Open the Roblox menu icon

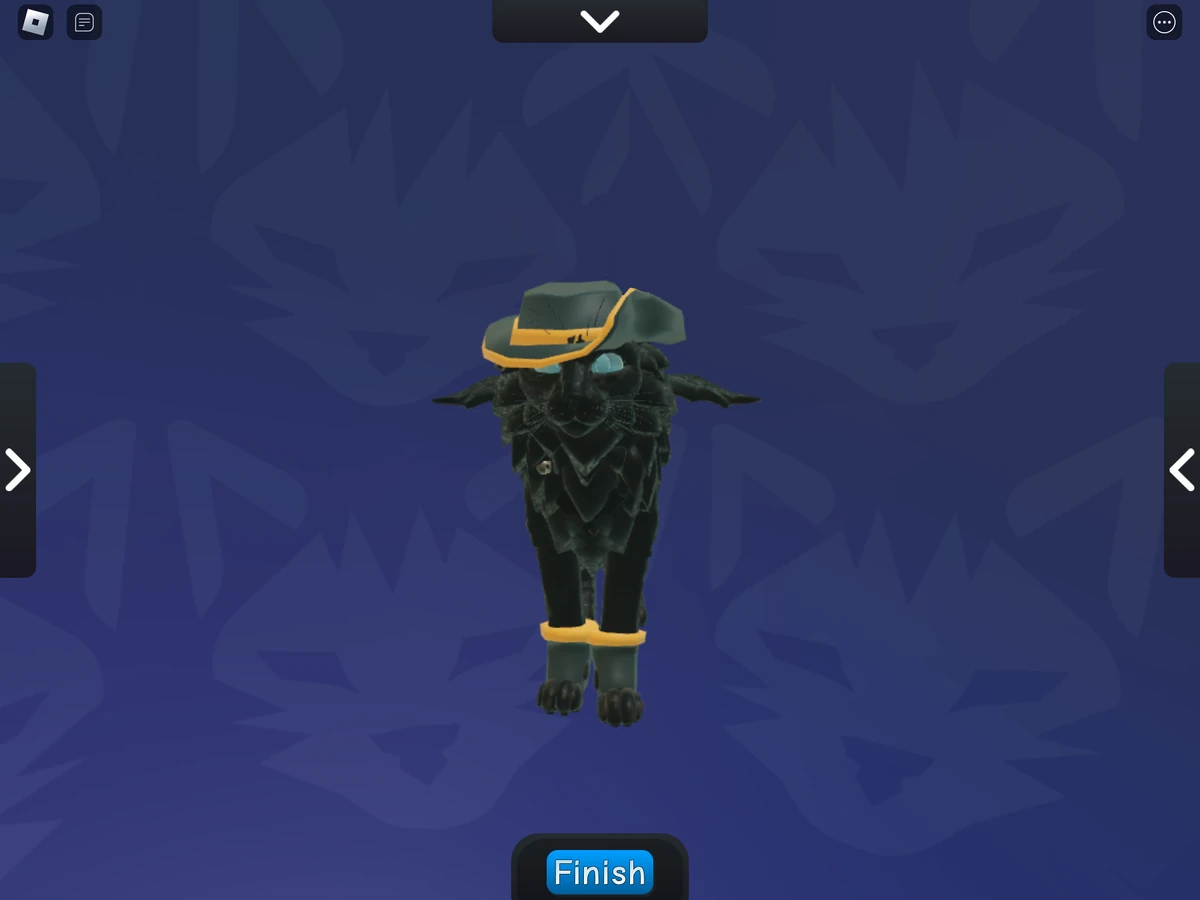coord(35,22)
